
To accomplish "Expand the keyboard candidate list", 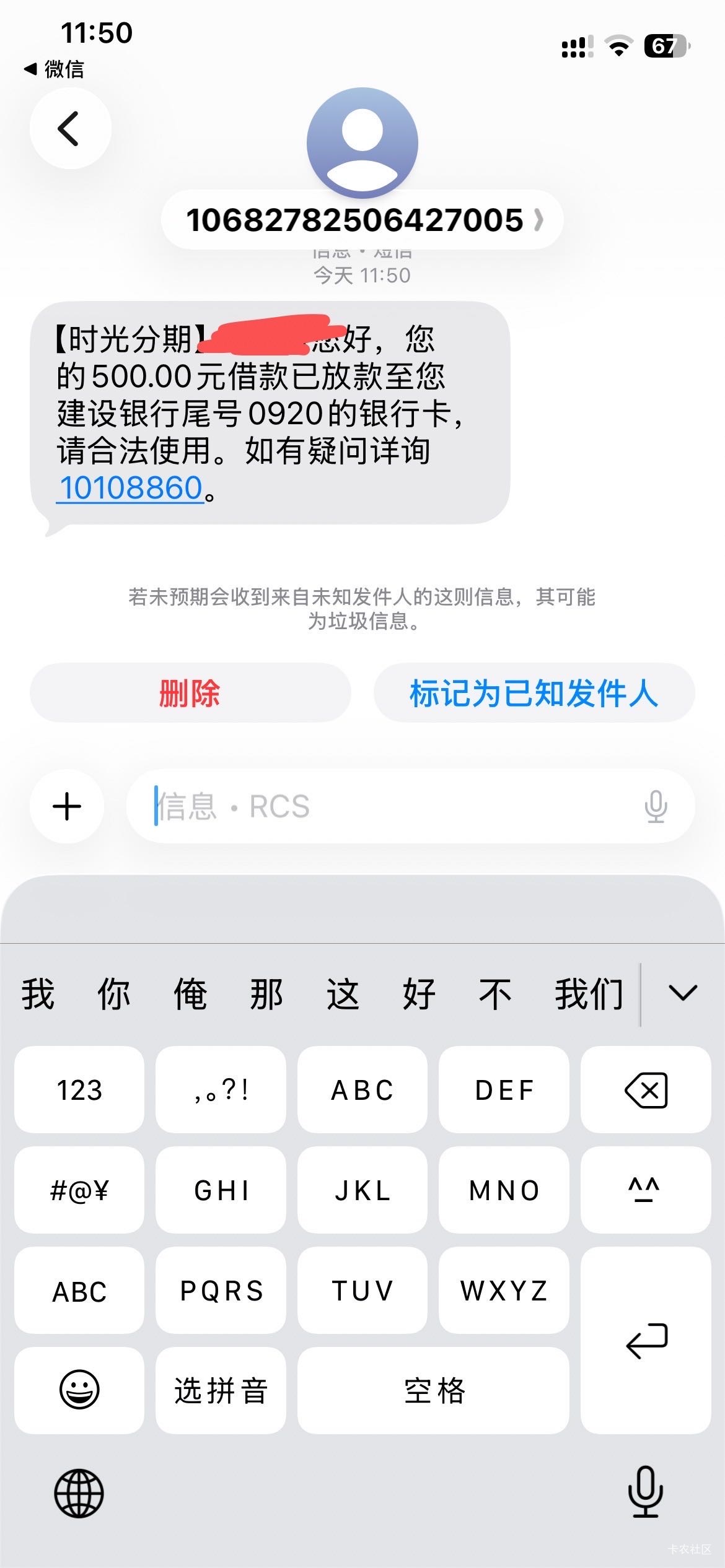I will [x=683, y=993].
